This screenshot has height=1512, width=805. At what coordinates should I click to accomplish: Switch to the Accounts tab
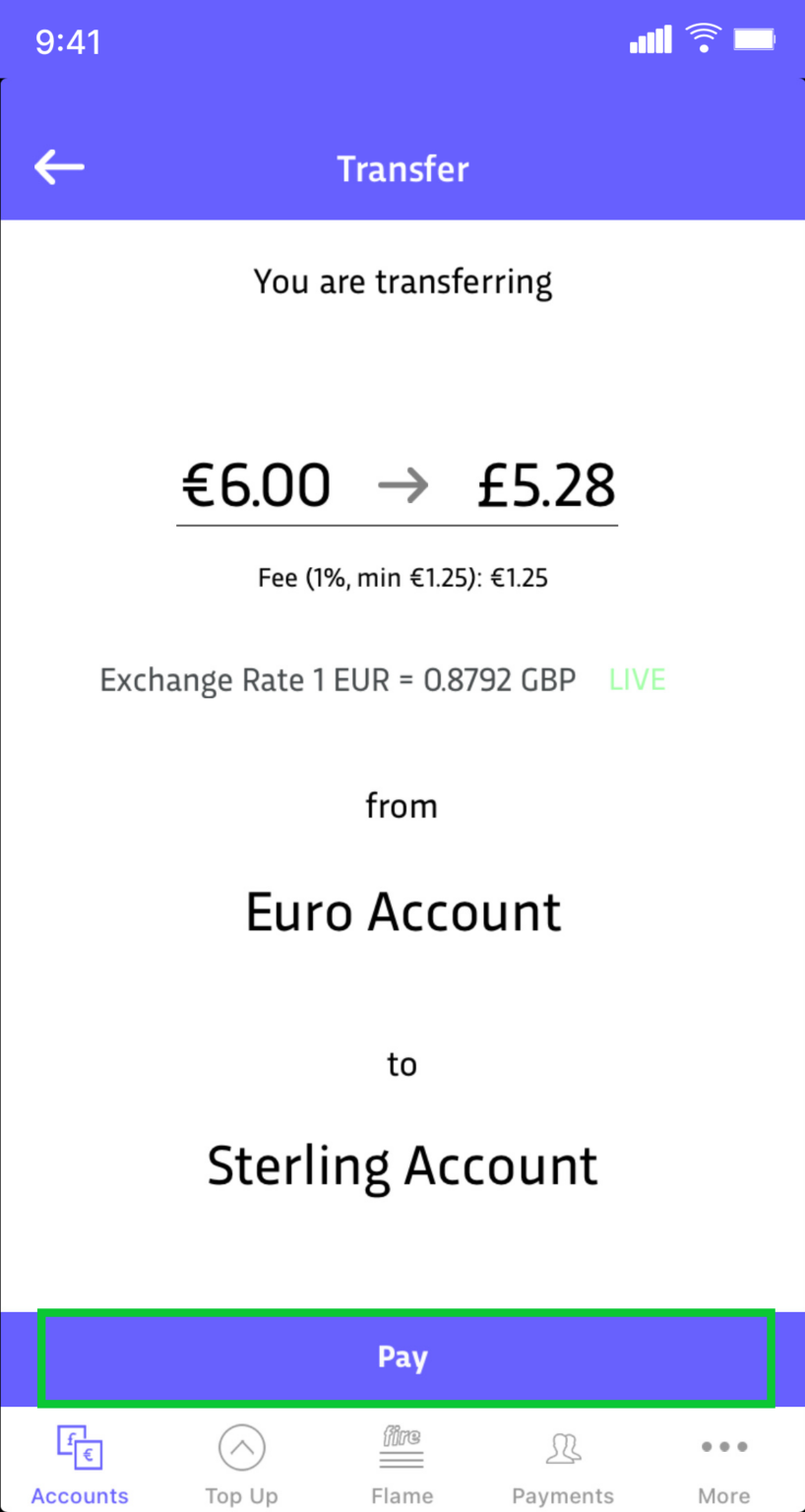(80, 1464)
